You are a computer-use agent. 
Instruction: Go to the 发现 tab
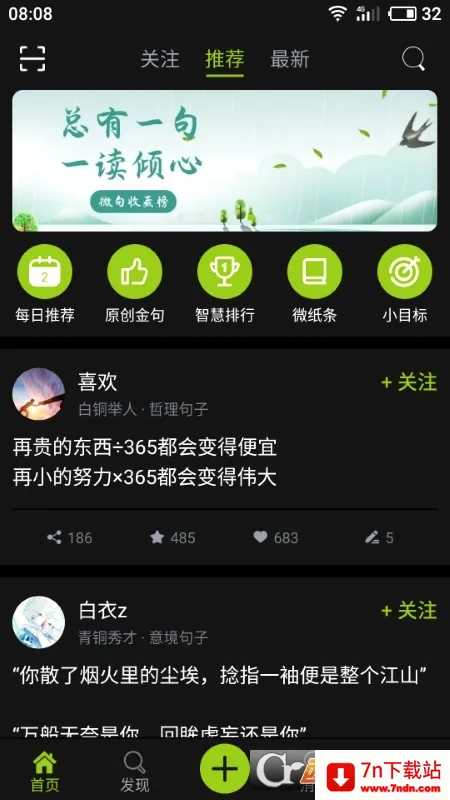135,771
